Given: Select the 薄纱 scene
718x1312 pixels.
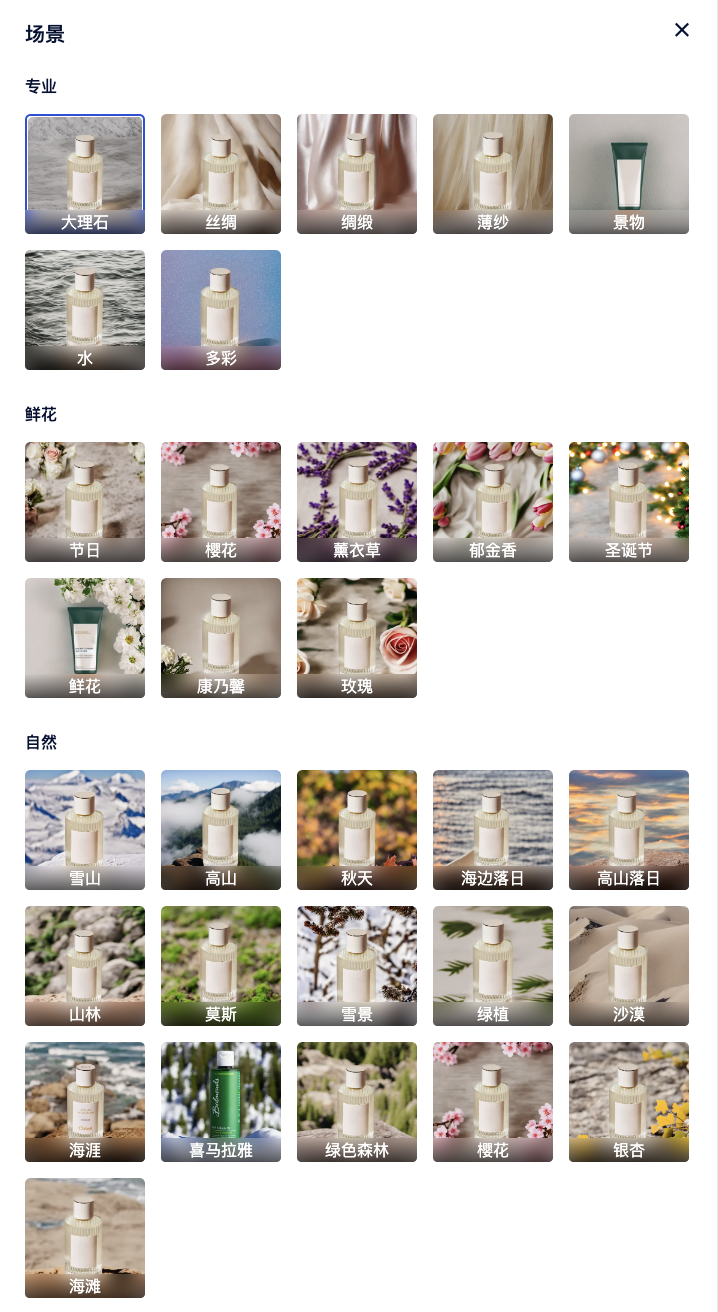Looking at the screenshot, I should (x=493, y=174).
